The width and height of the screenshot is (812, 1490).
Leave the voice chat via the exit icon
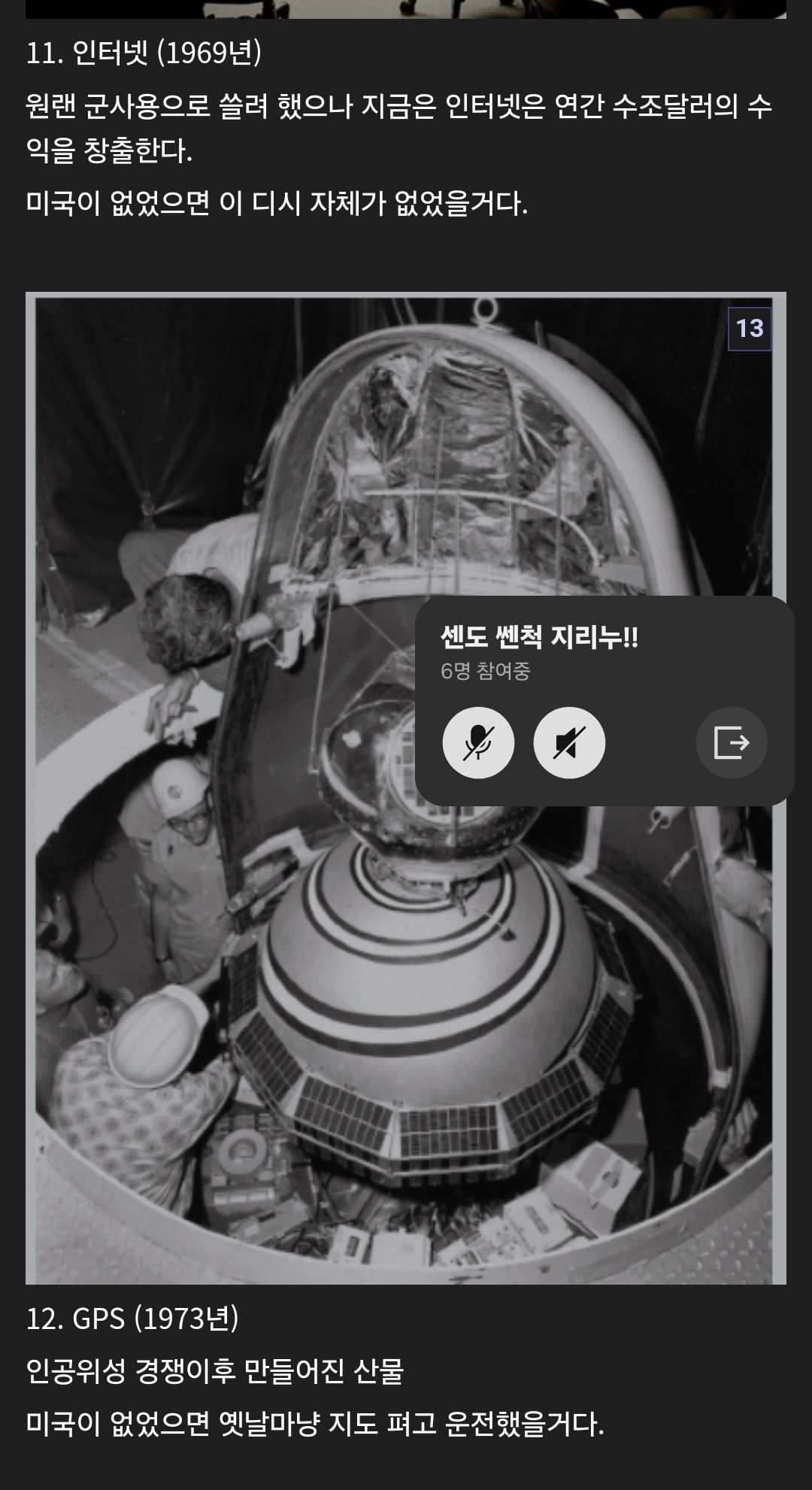coord(732,742)
